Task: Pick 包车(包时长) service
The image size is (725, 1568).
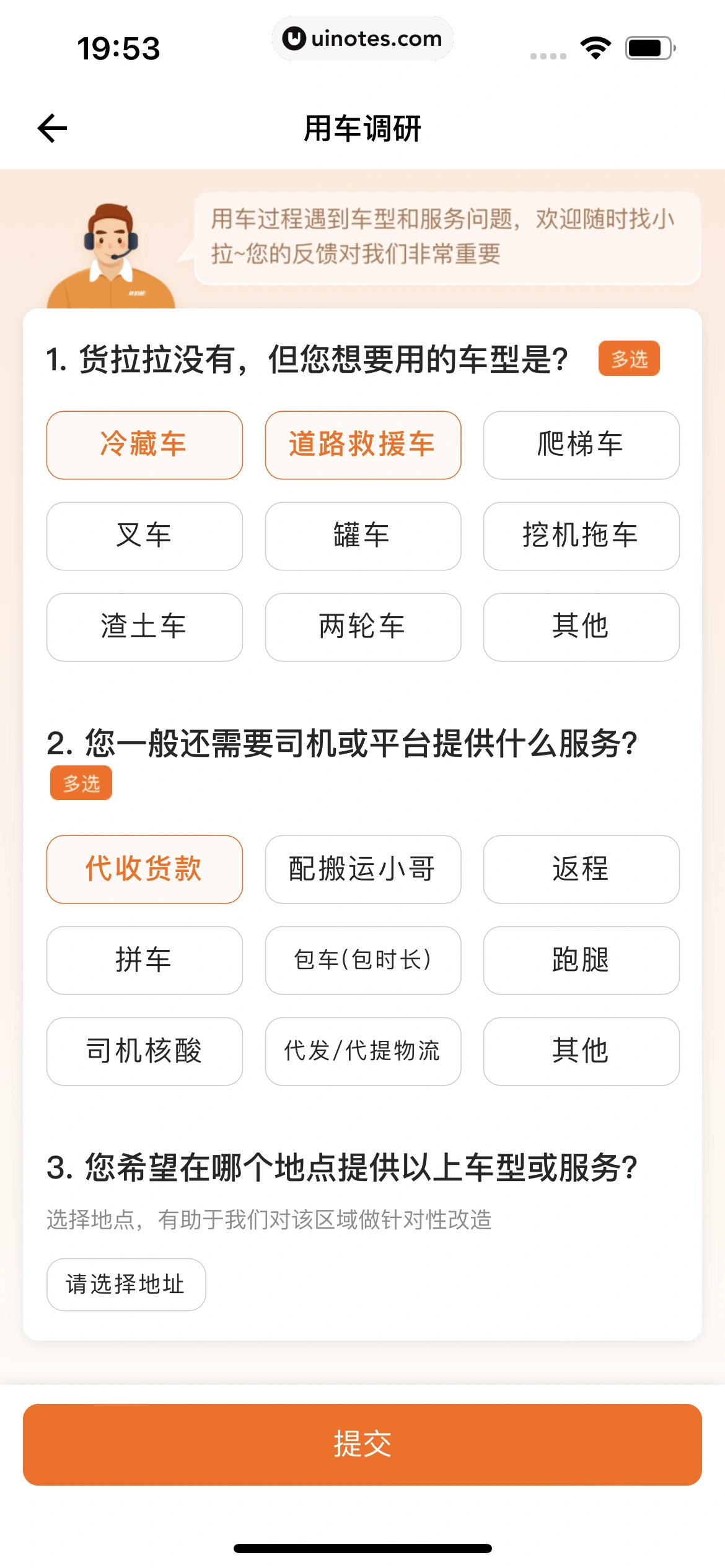Action: pyautogui.click(x=362, y=960)
